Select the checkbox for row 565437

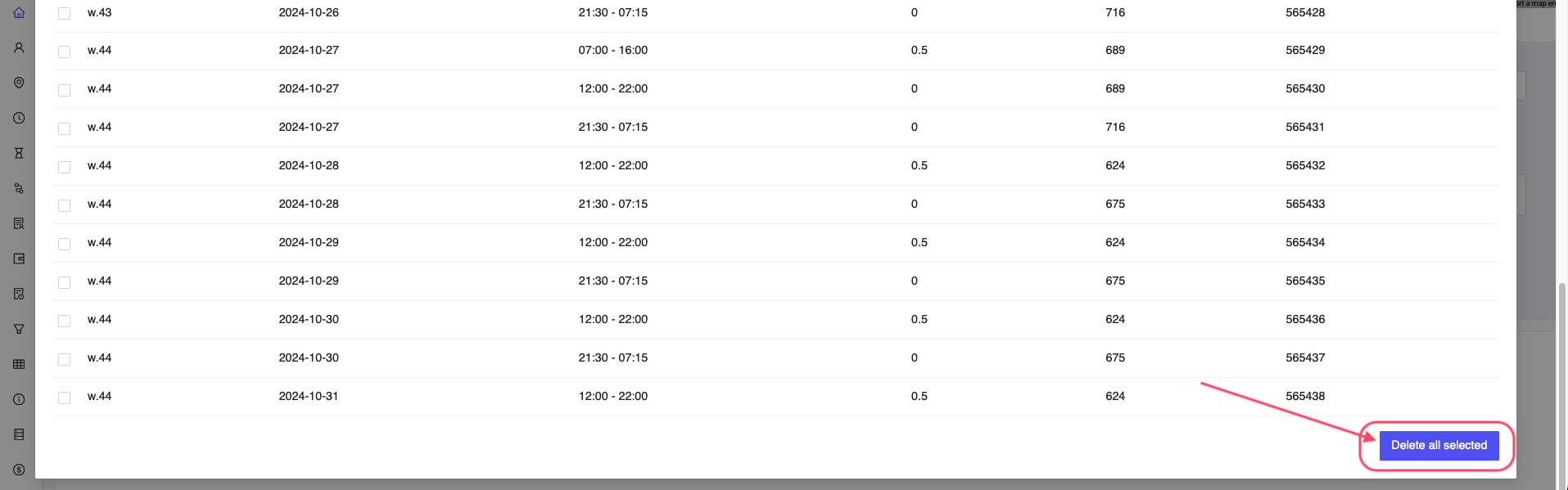point(64,359)
